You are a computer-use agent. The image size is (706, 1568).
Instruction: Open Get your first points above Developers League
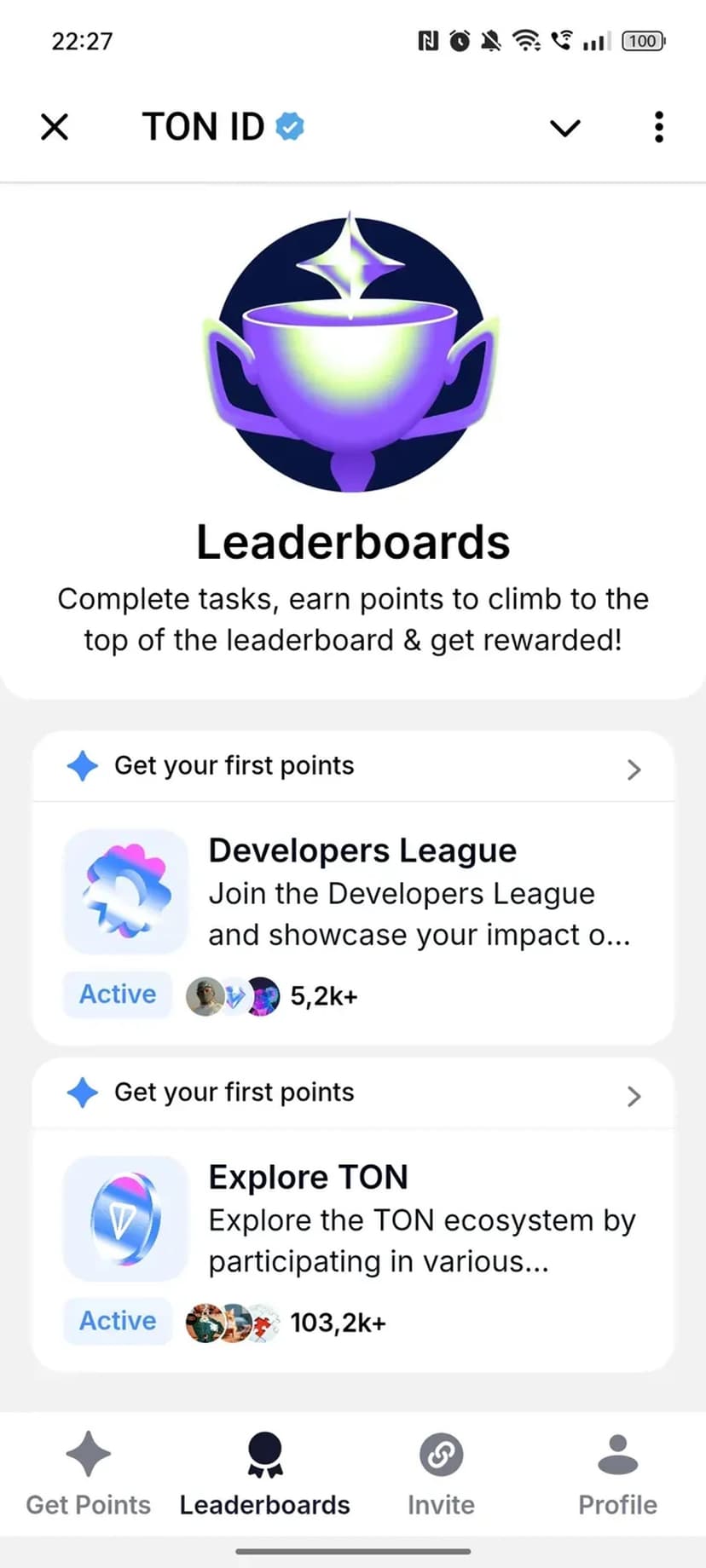coord(353,766)
